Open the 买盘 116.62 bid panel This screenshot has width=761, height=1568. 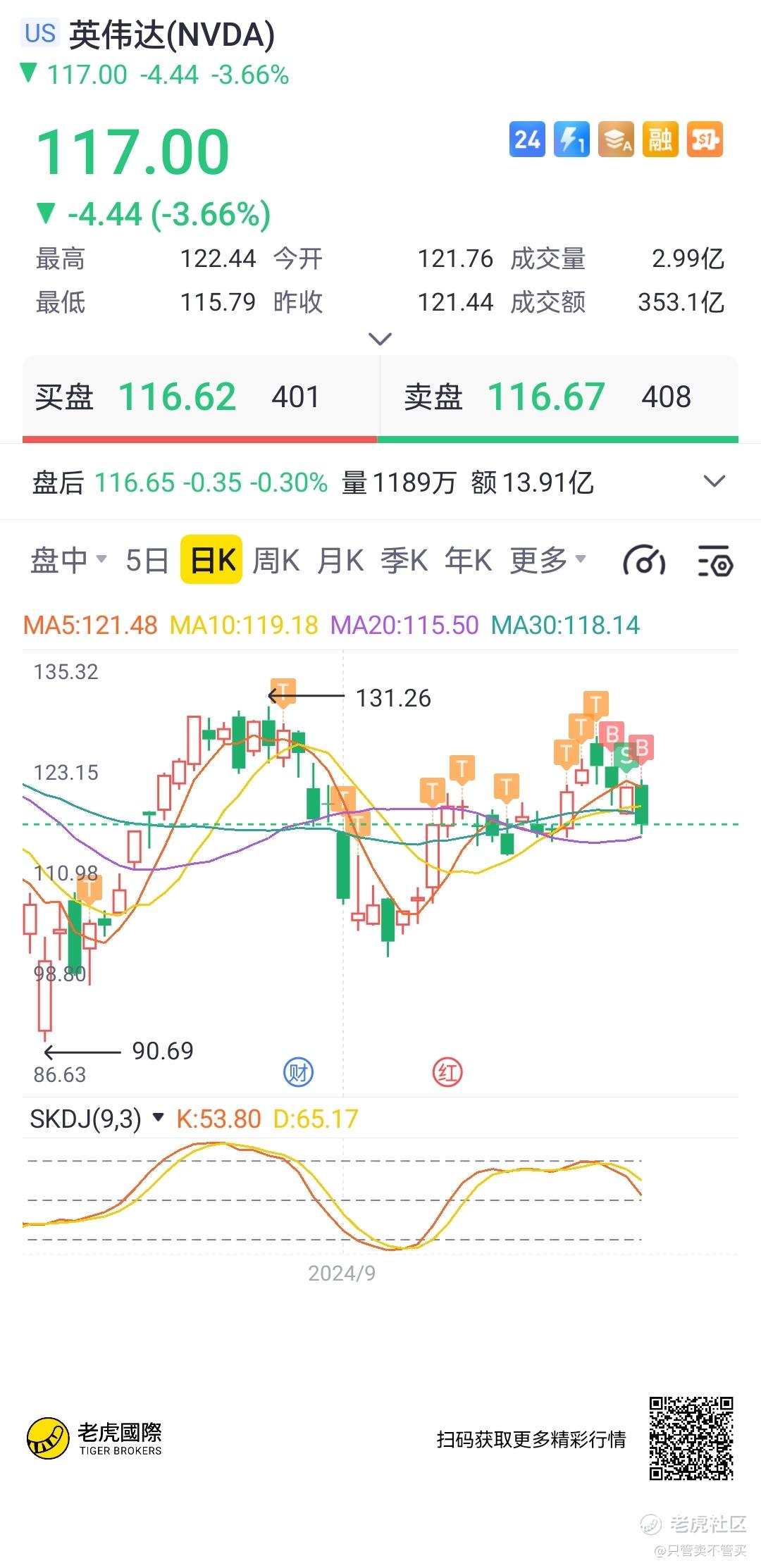click(200, 398)
